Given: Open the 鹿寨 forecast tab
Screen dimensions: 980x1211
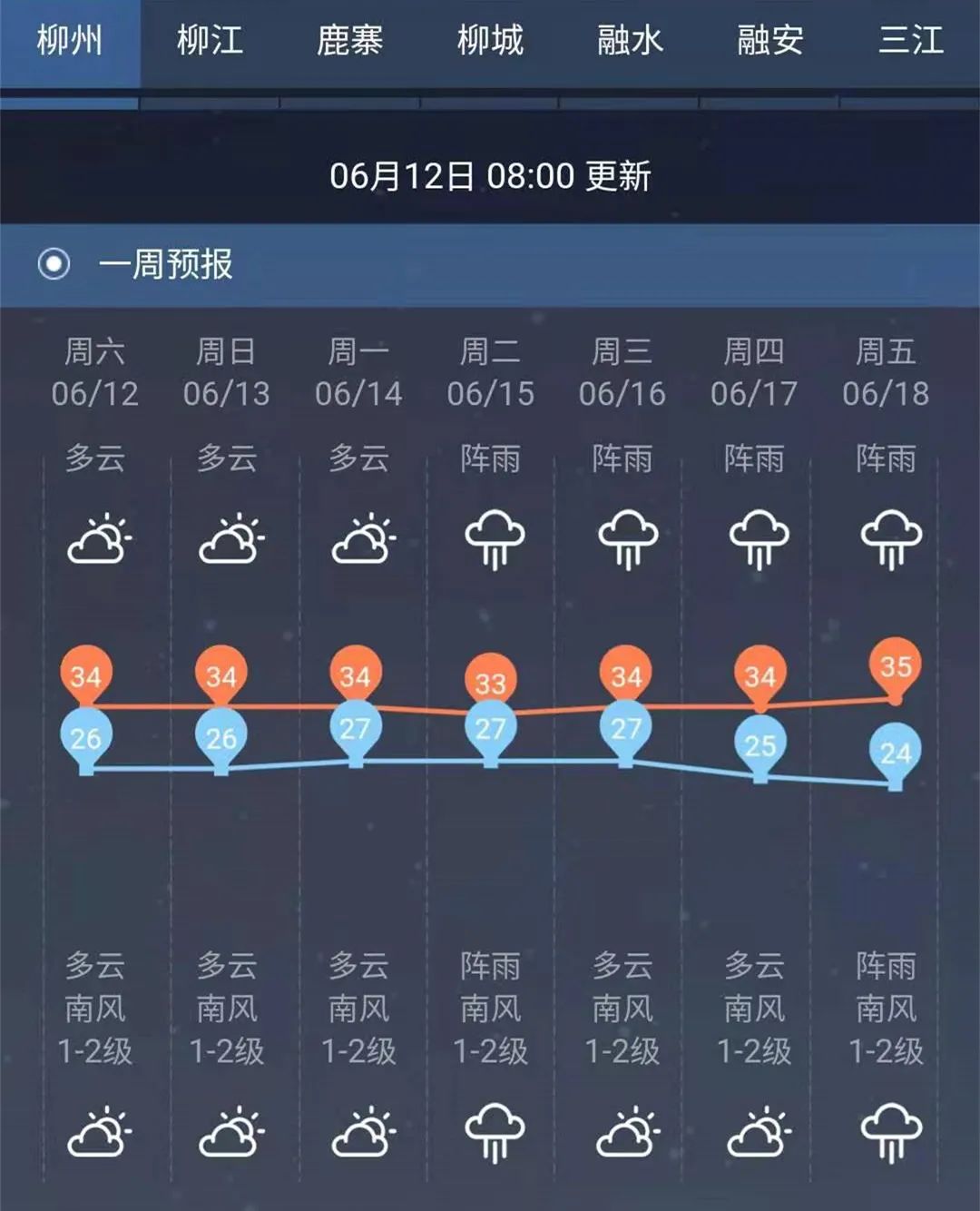Looking at the screenshot, I should 350,42.
